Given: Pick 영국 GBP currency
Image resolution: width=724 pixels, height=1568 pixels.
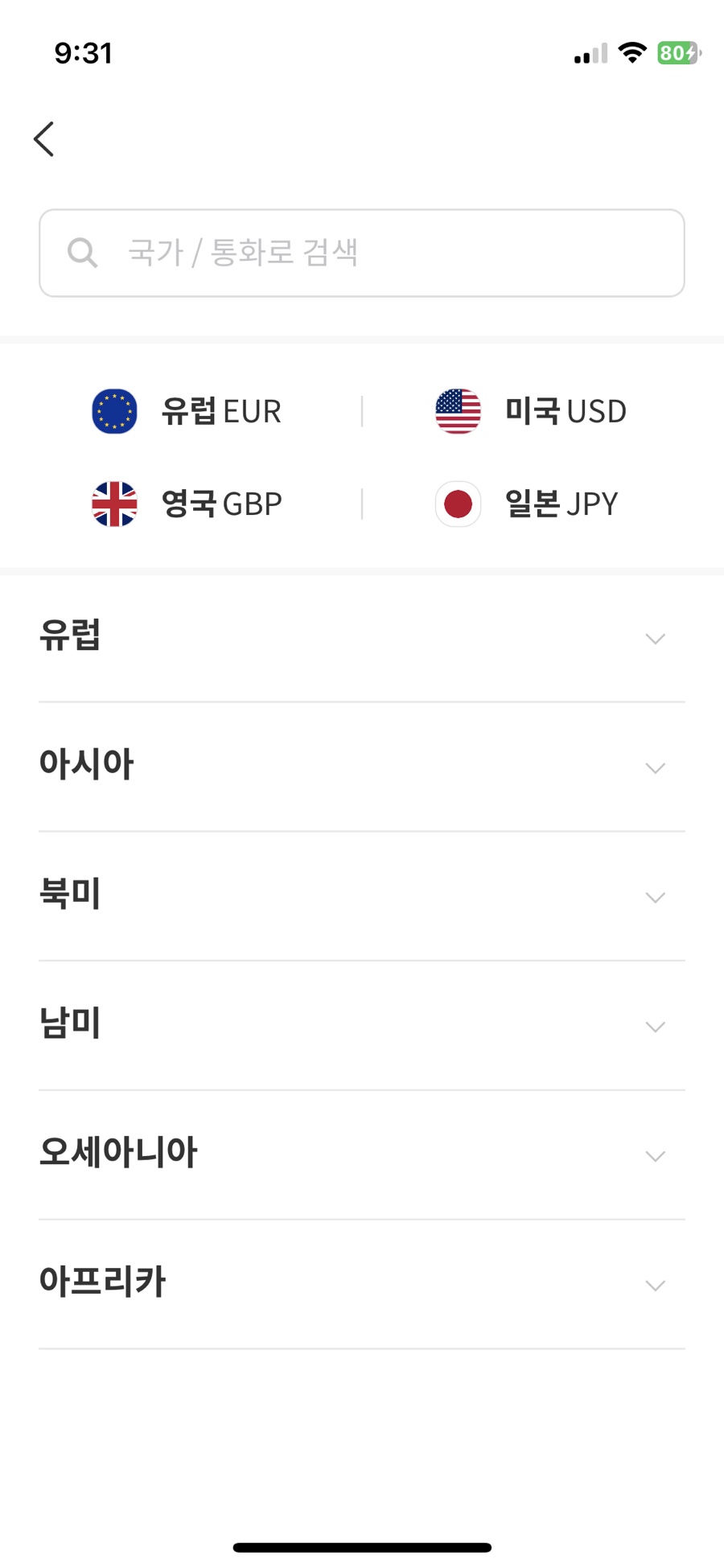Looking at the screenshot, I should pos(187,504).
